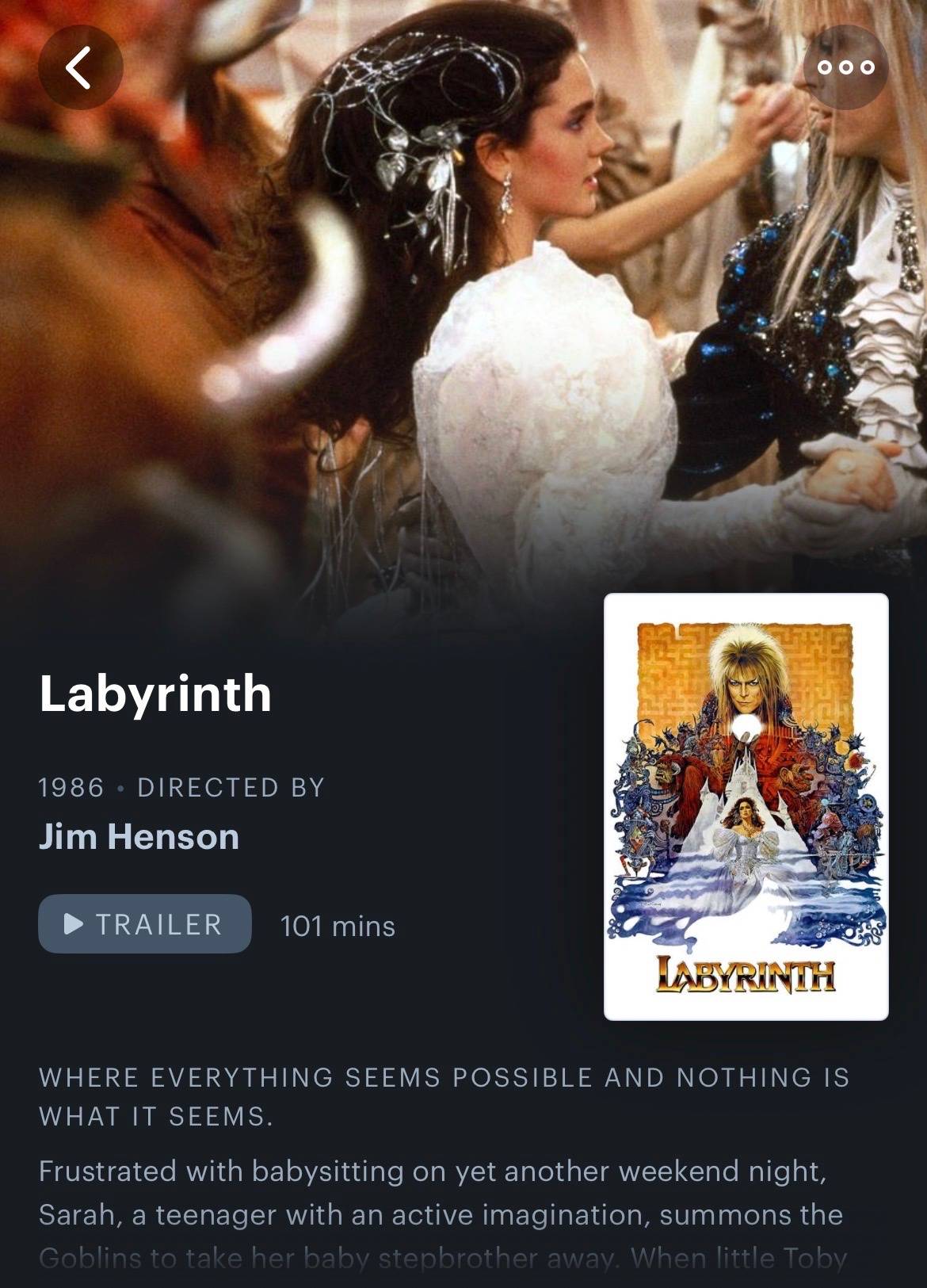The image size is (927, 1288).
Task: Open director Jim Henson's page
Action: pyautogui.click(x=139, y=837)
